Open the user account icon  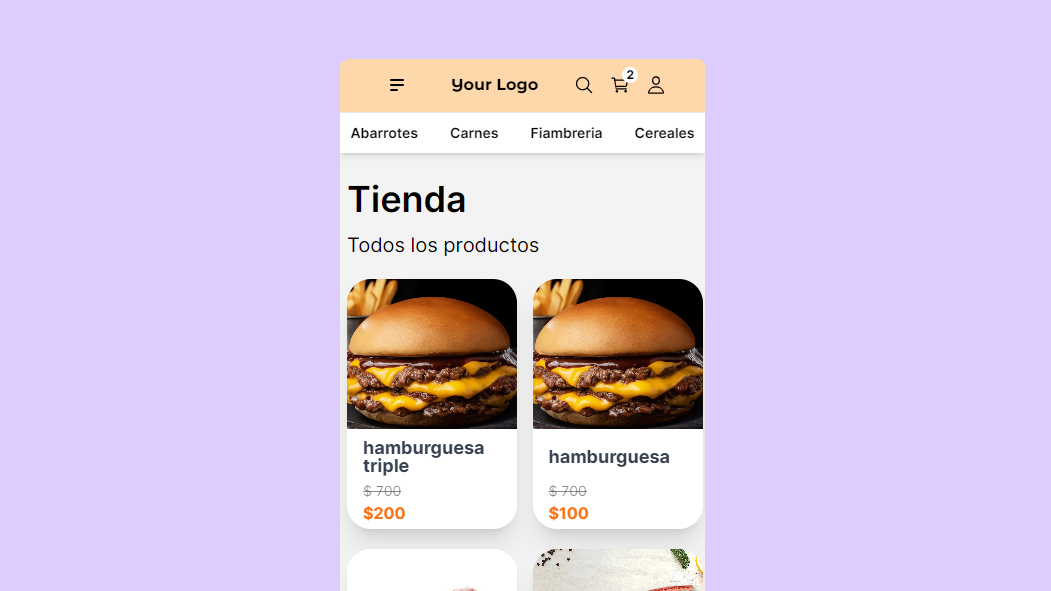pos(656,85)
